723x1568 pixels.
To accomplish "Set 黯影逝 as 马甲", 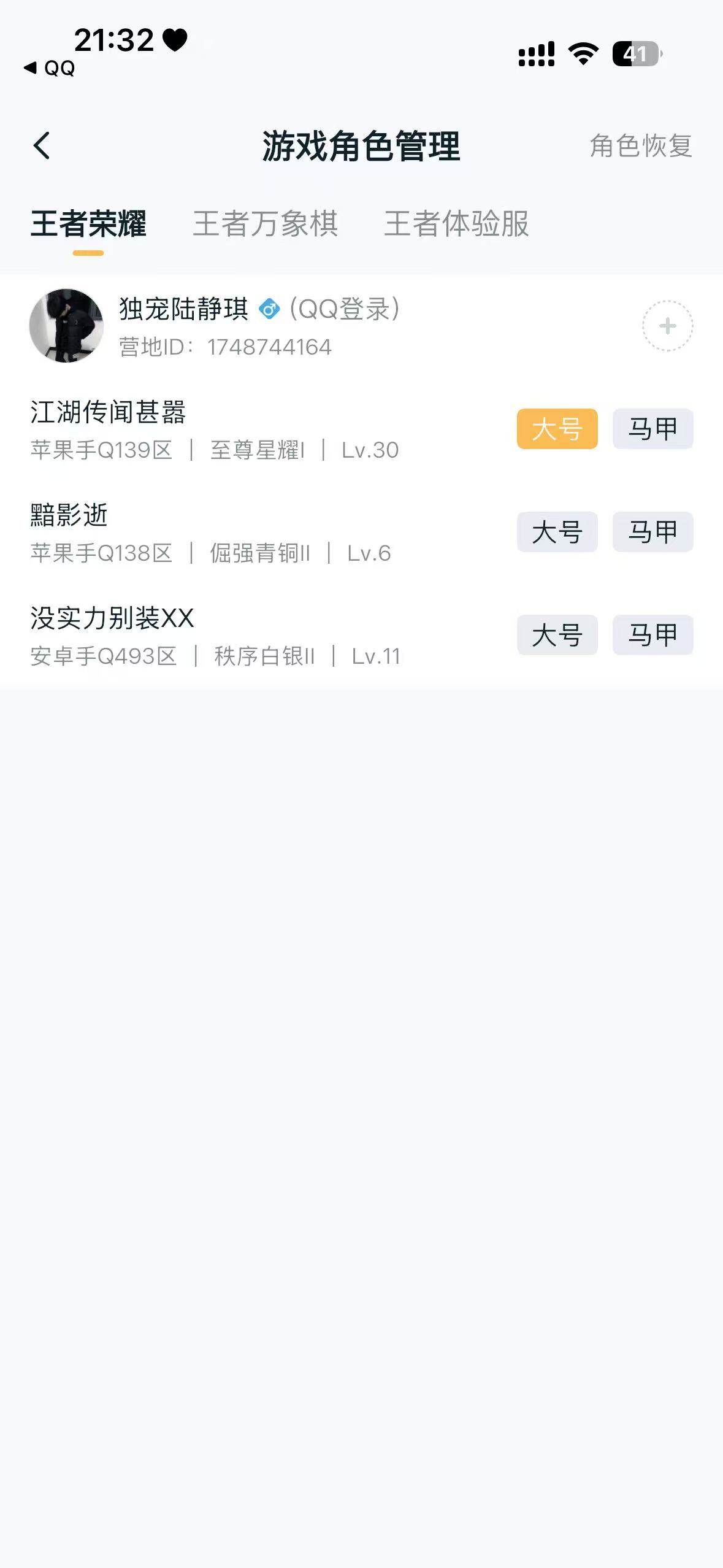I will coord(652,532).
